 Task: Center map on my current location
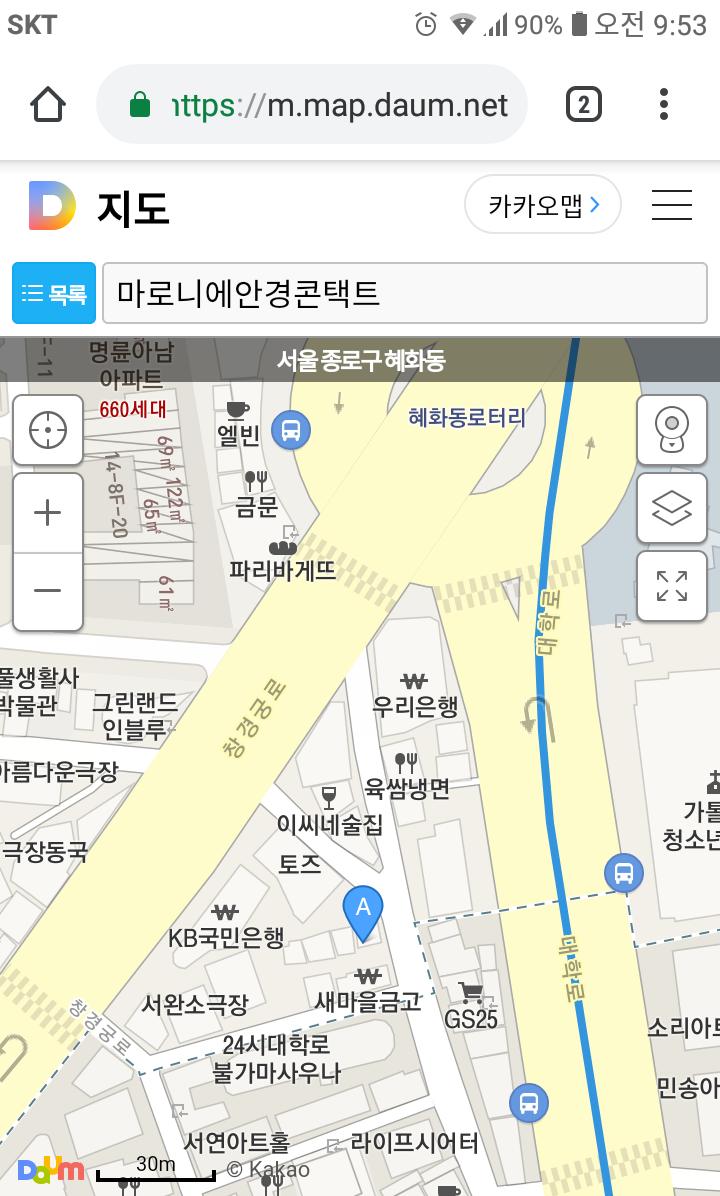point(47,430)
